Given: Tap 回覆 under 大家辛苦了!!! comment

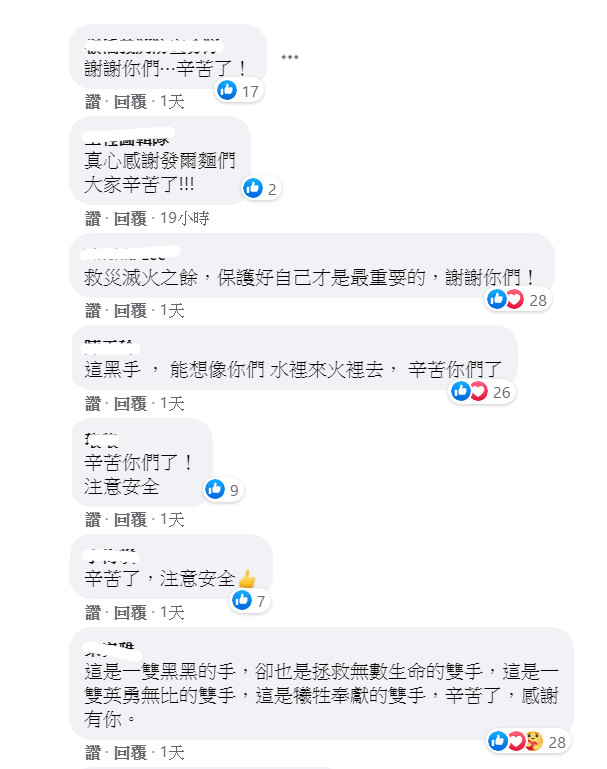Looking at the screenshot, I should pyautogui.click(x=130, y=218).
